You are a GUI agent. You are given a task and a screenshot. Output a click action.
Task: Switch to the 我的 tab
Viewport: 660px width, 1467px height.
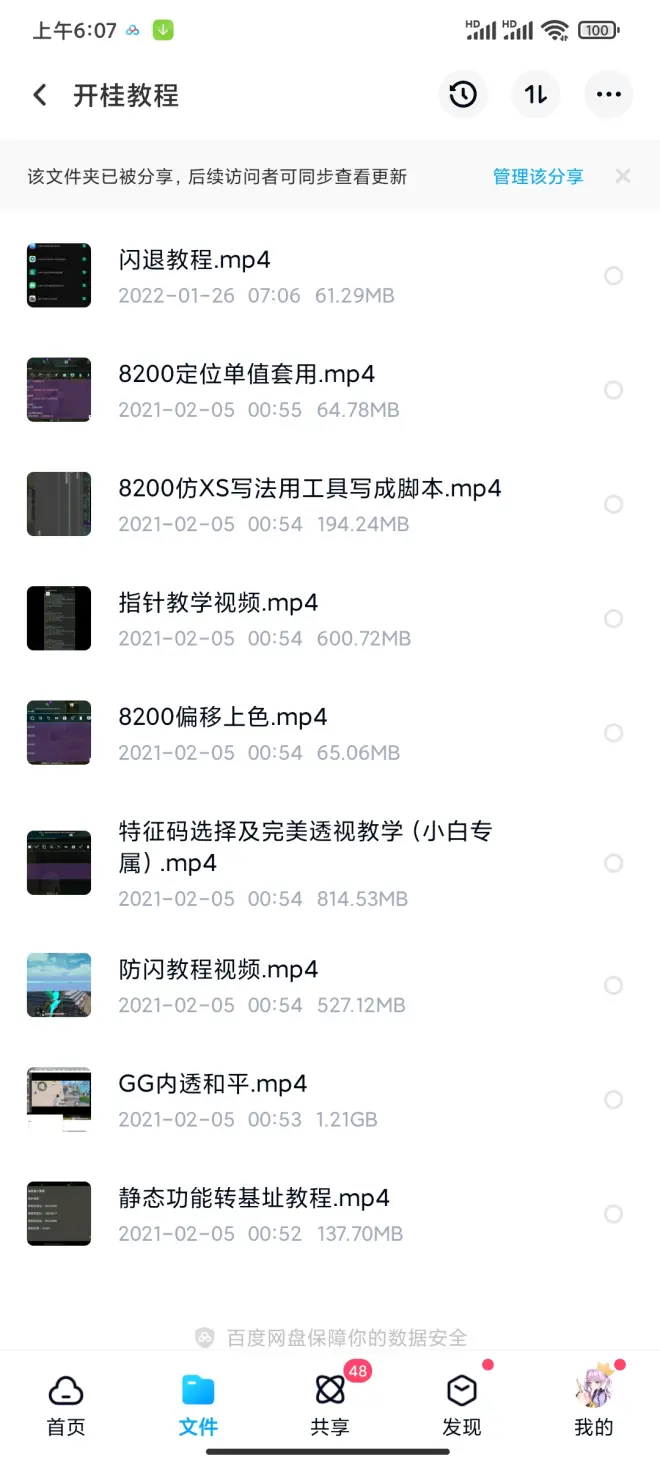coord(593,1405)
